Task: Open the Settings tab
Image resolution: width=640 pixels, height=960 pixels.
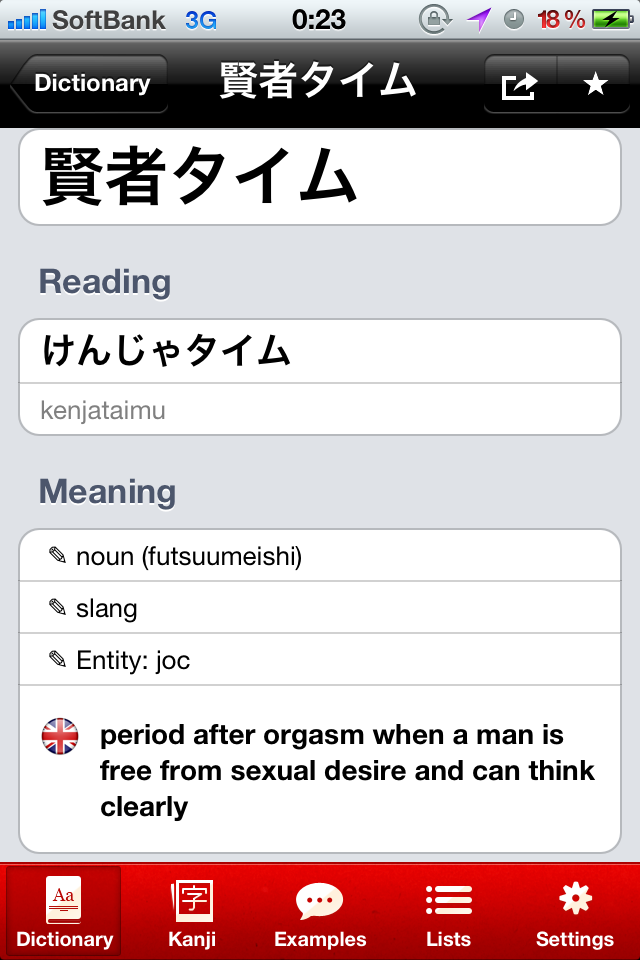Action: click(575, 913)
